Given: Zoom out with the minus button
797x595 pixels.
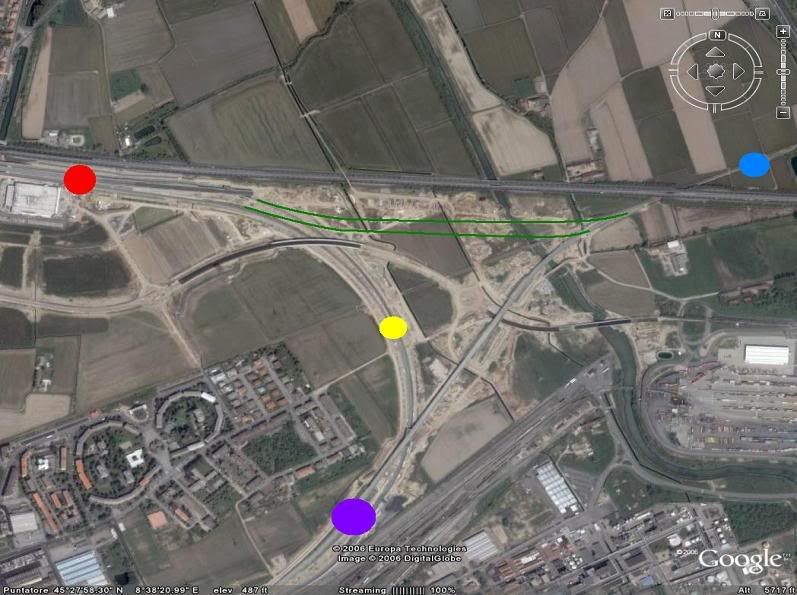Looking at the screenshot, I should 783,112.
